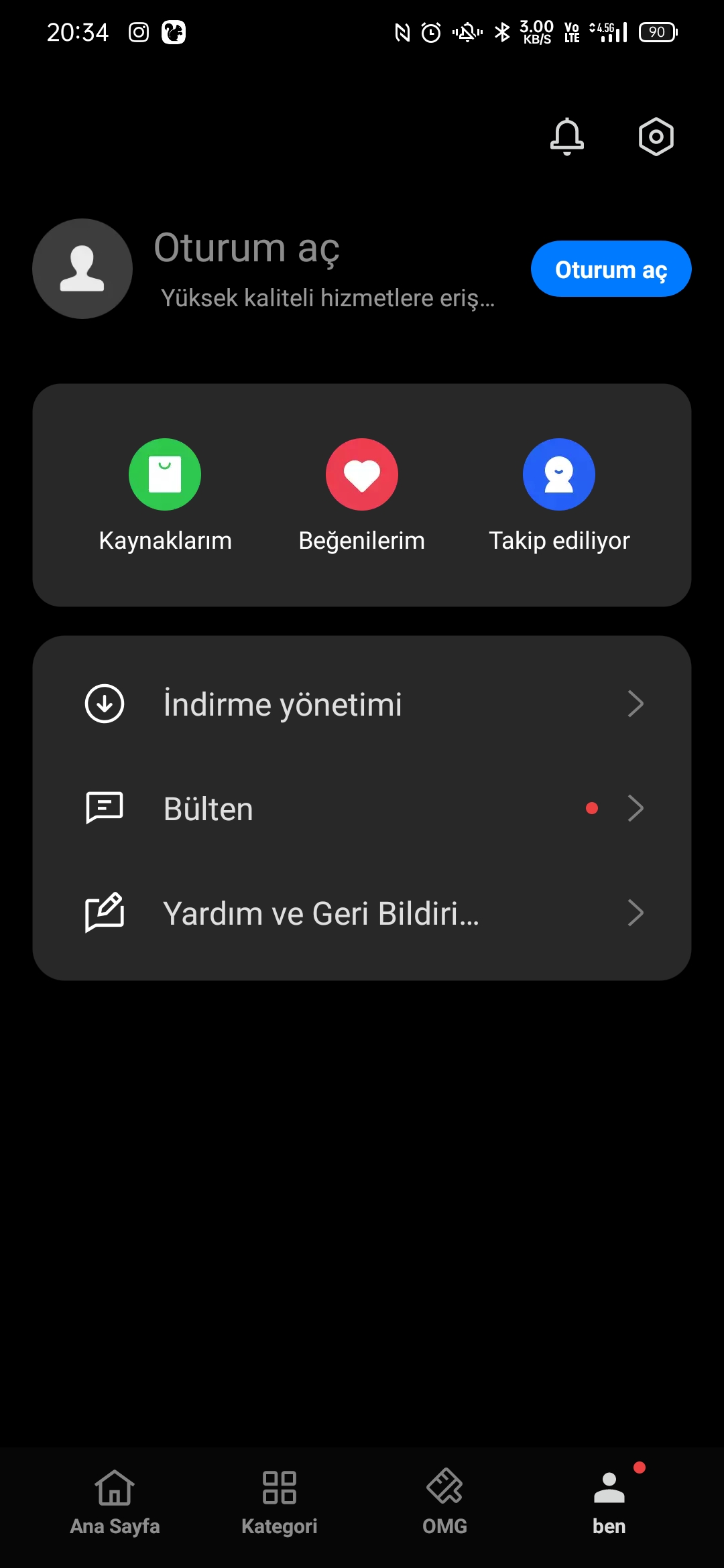Tap the profile avatar placeholder
This screenshot has height=1568, width=724.
(82, 269)
